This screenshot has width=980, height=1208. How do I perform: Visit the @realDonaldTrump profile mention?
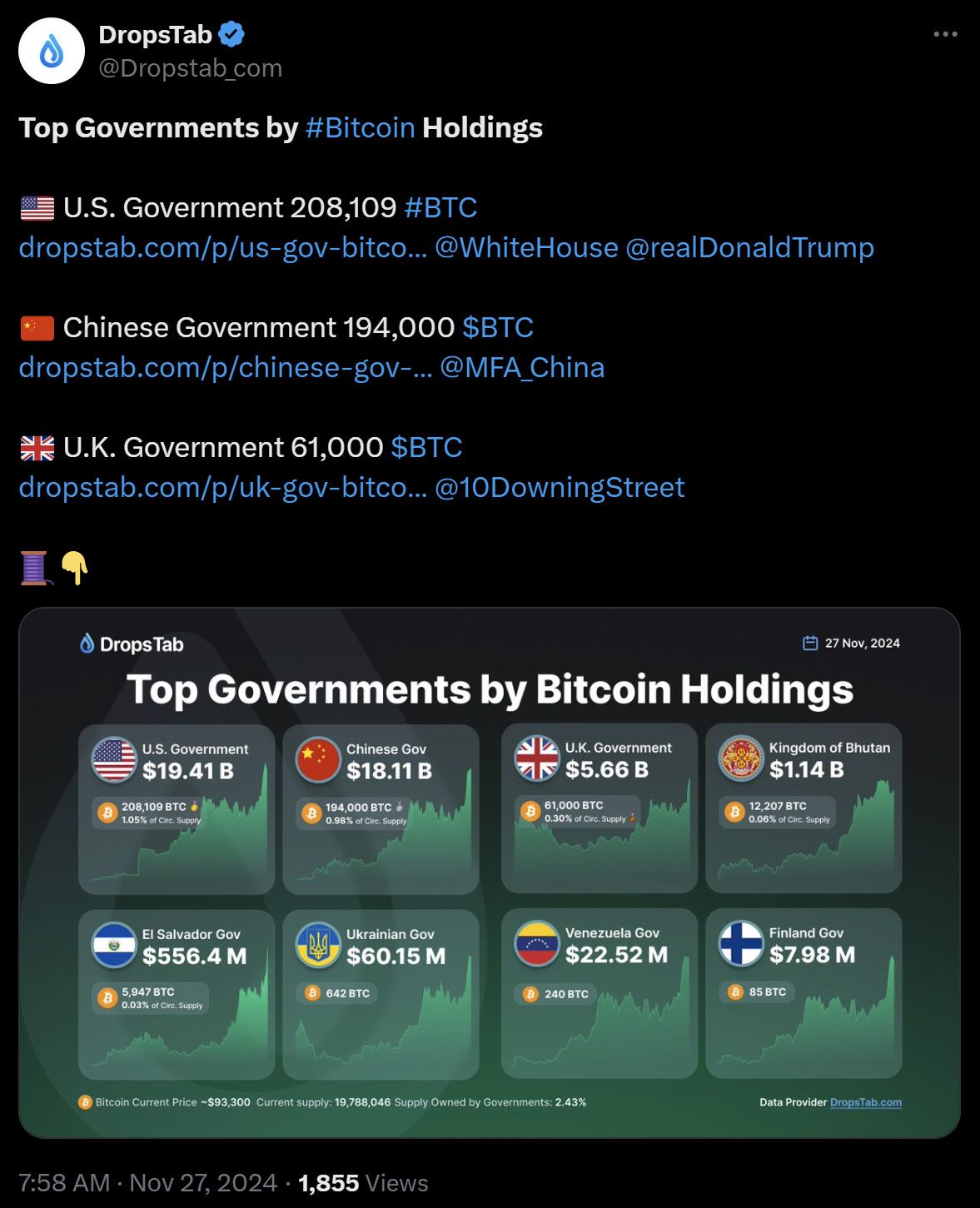point(749,247)
